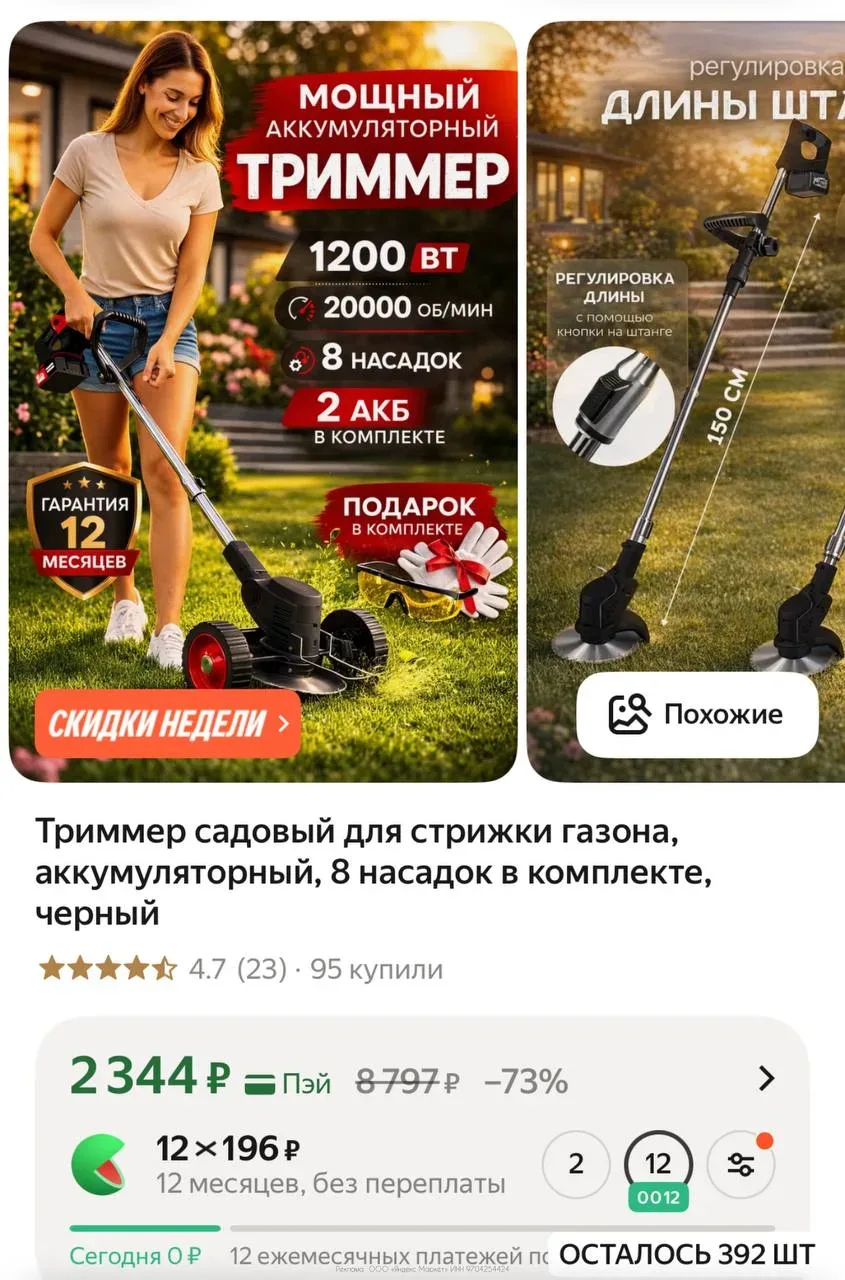Image resolution: width=845 pixels, height=1280 pixels.
Task: Select the 2-month installment option
Action: pos(576,1164)
